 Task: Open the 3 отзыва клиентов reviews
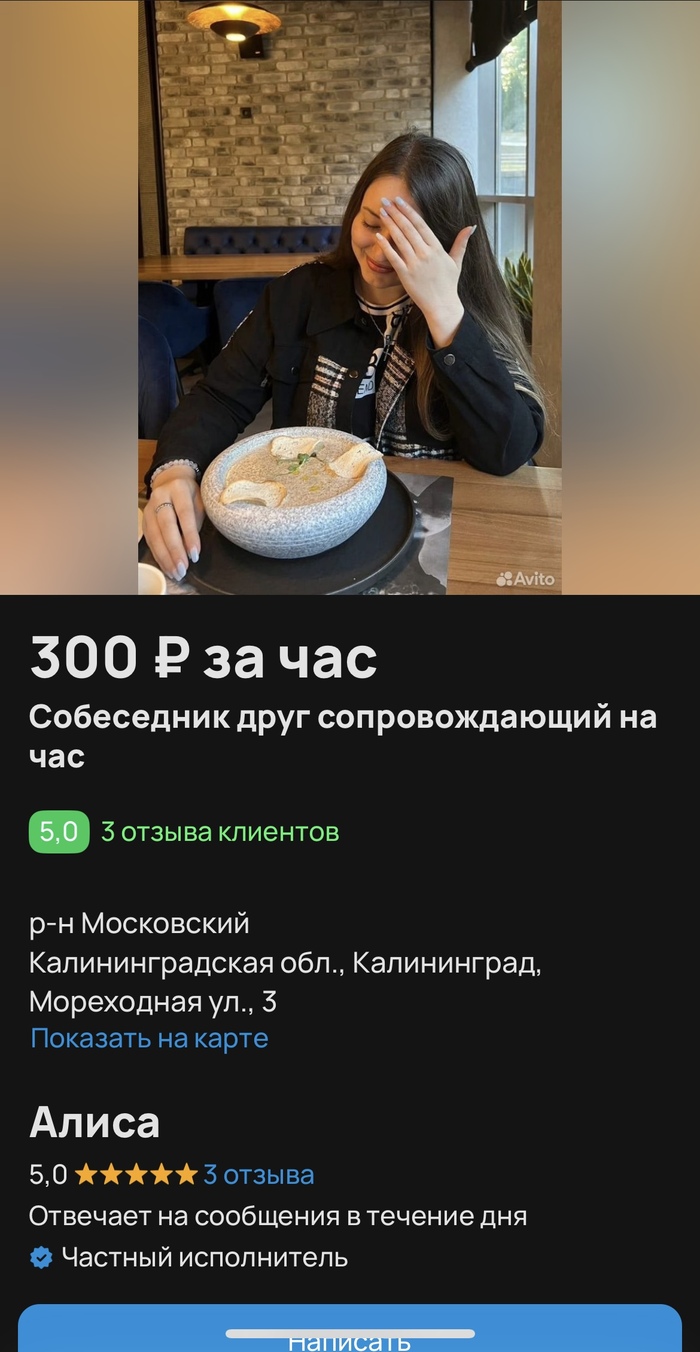[219, 832]
